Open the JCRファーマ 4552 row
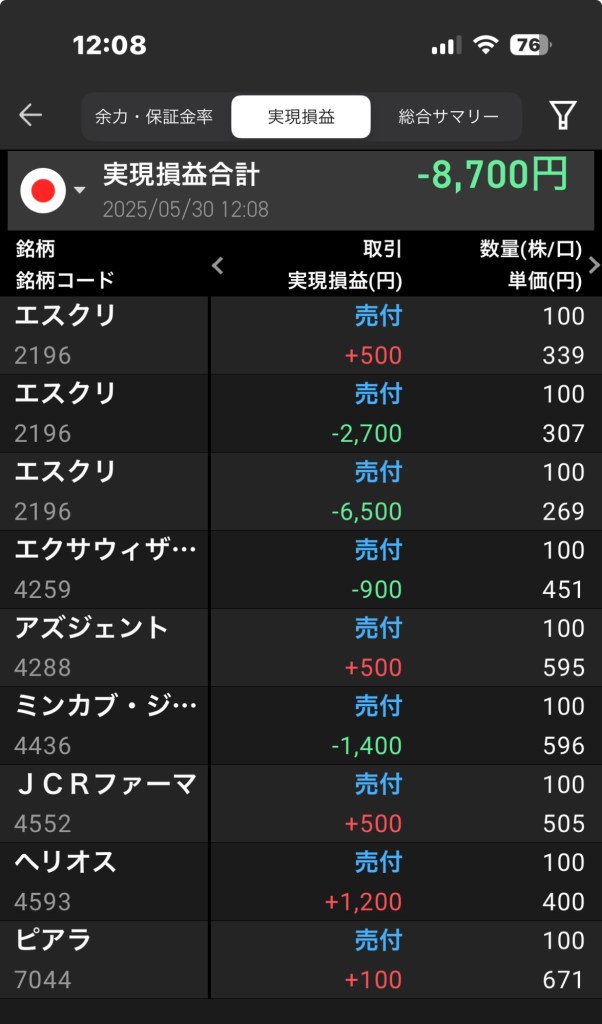The image size is (602, 1024). click(300, 803)
